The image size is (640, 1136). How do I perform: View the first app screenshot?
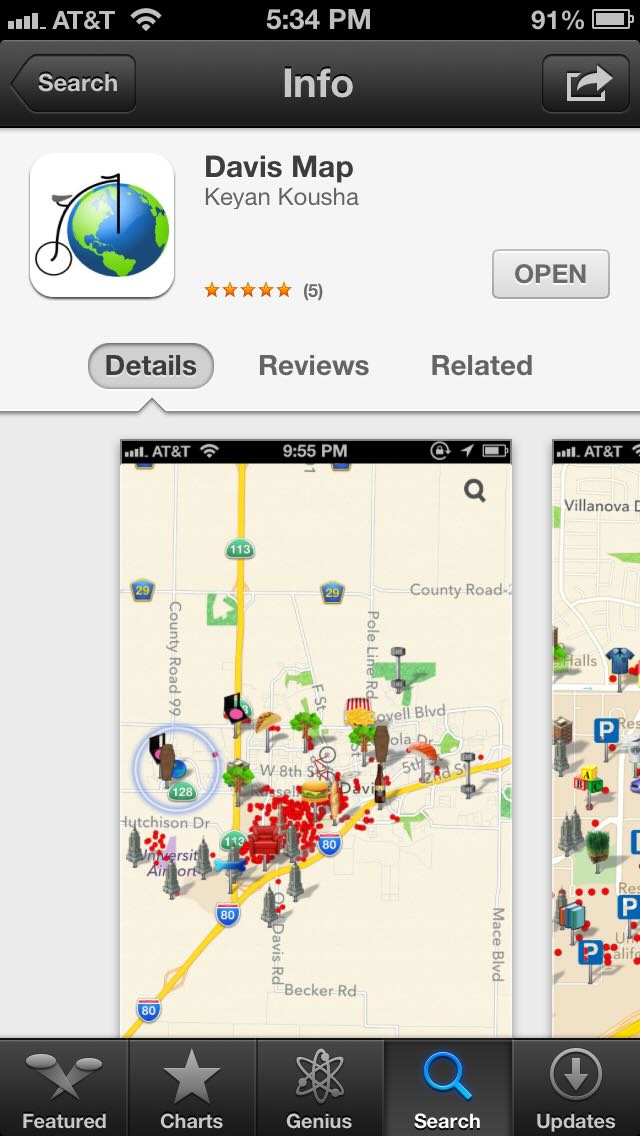[316, 740]
